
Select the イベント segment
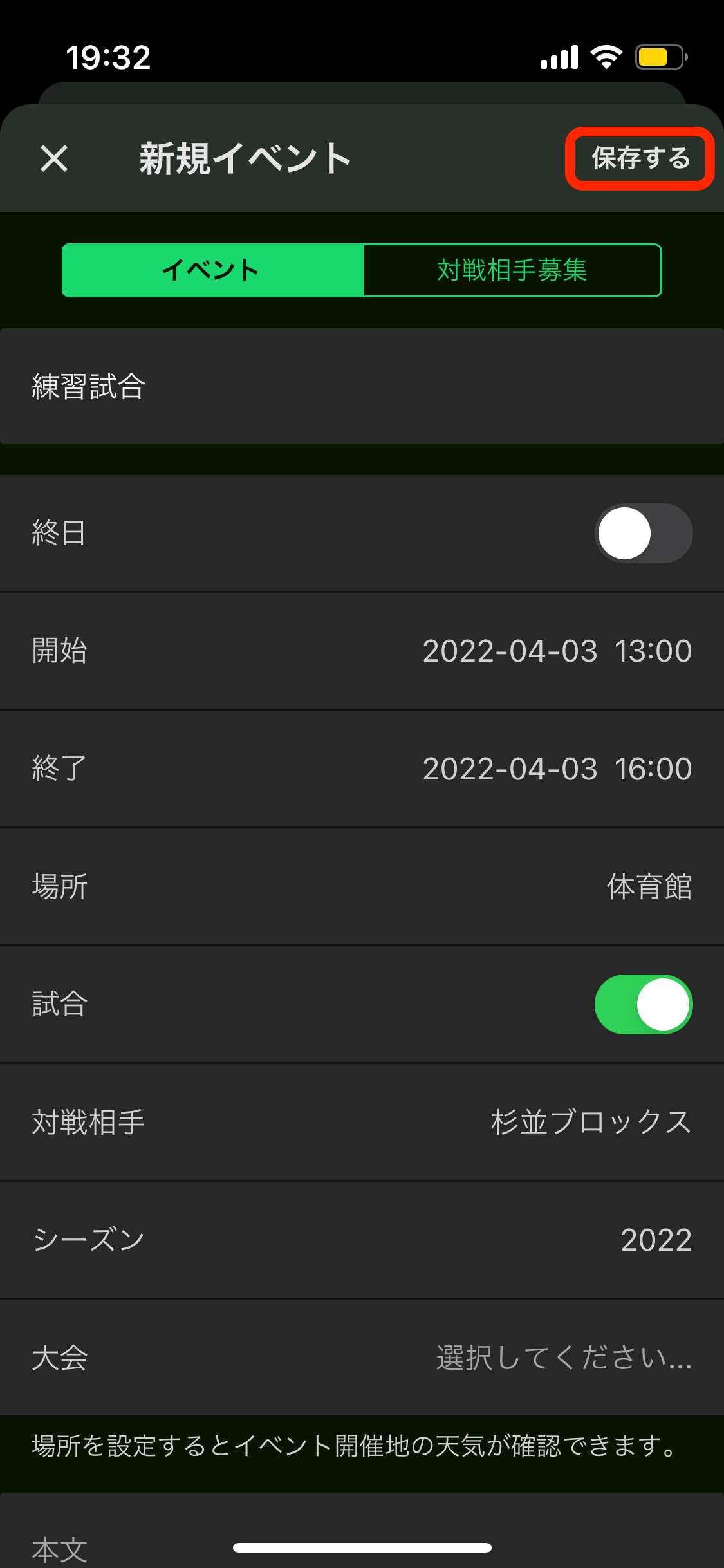click(213, 270)
